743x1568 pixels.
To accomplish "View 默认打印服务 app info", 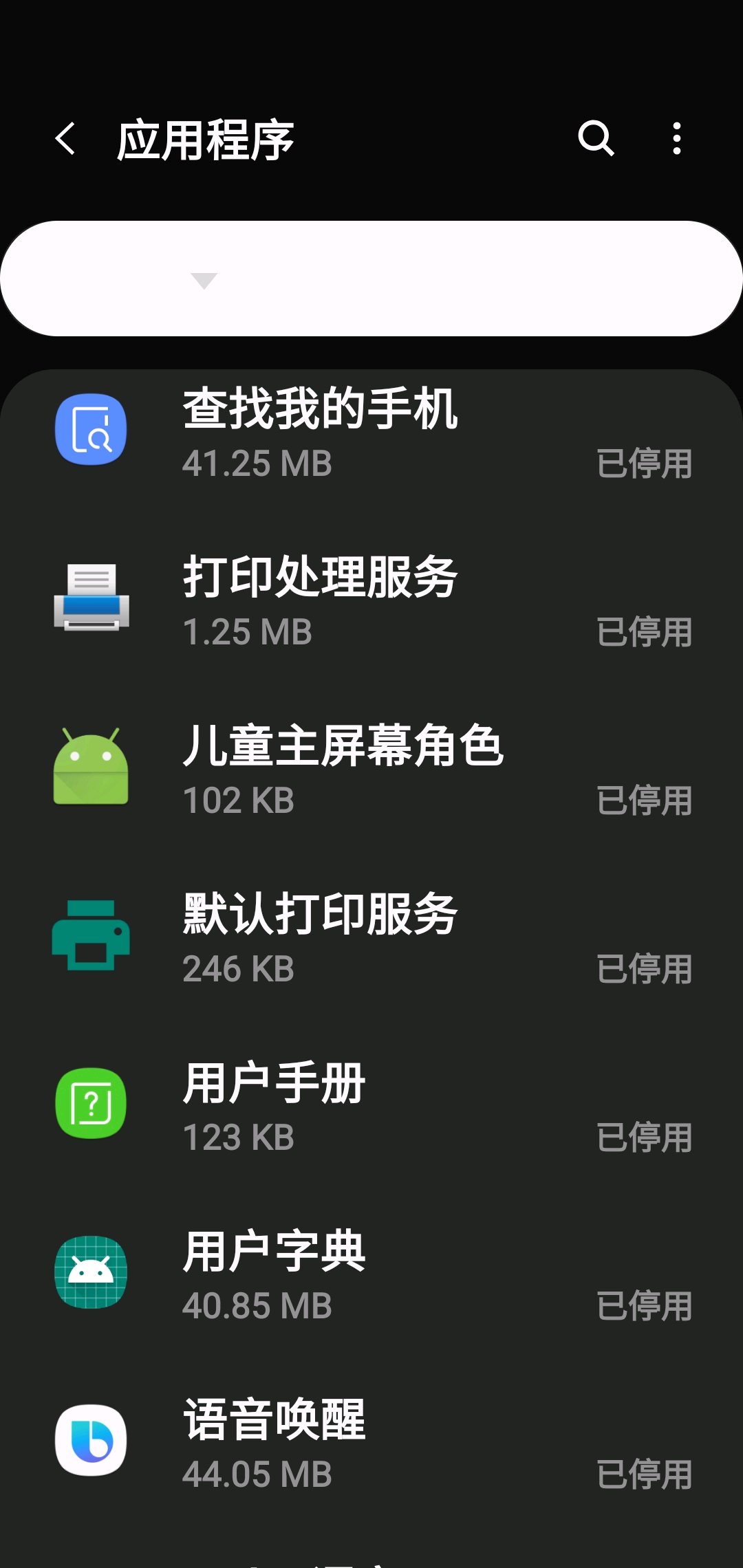I will [371, 937].
